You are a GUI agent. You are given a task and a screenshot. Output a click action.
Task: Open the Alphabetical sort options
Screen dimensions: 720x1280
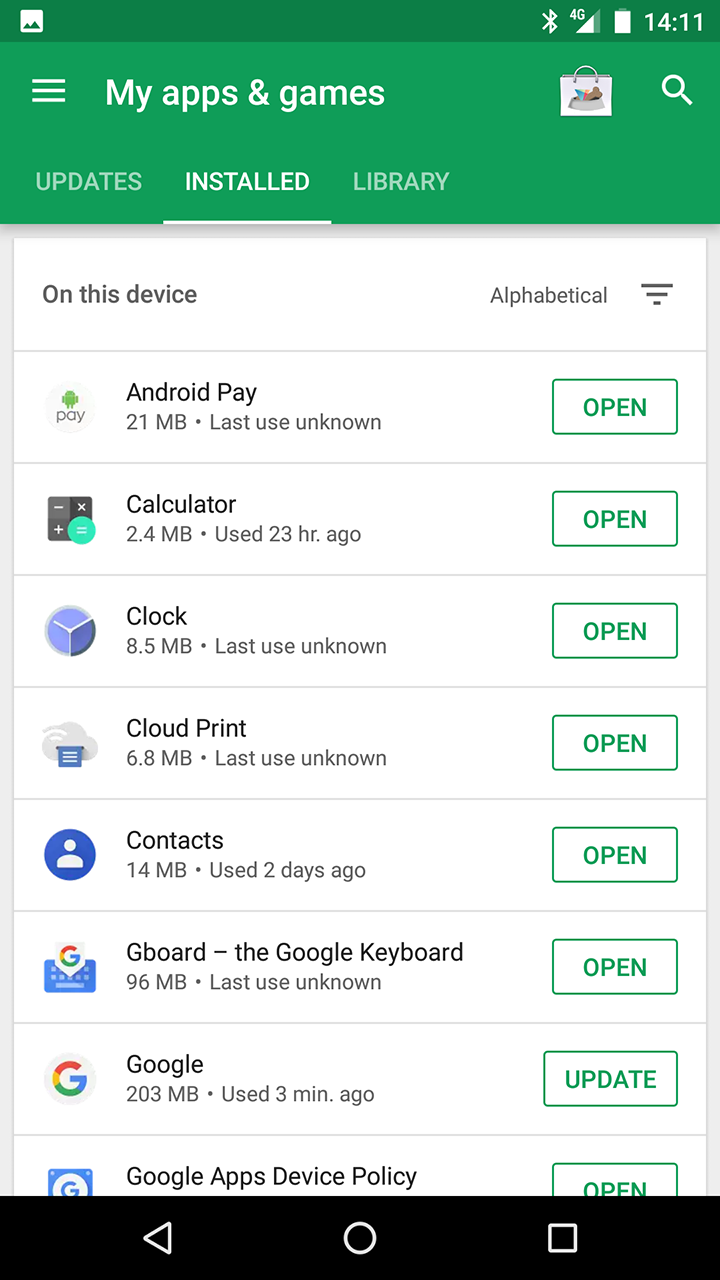pyautogui.click(x=548, y=295)
